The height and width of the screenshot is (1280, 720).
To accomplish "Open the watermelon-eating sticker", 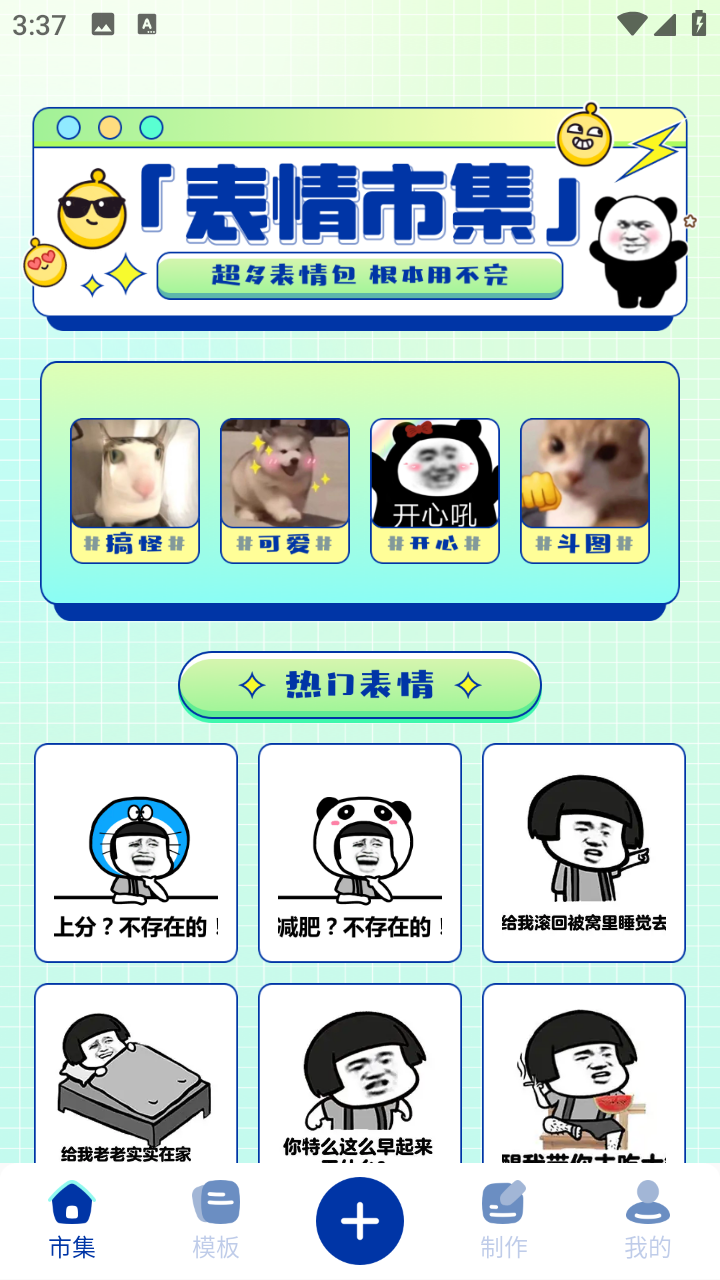I will pyautogui.click(x=584, y=1075).
